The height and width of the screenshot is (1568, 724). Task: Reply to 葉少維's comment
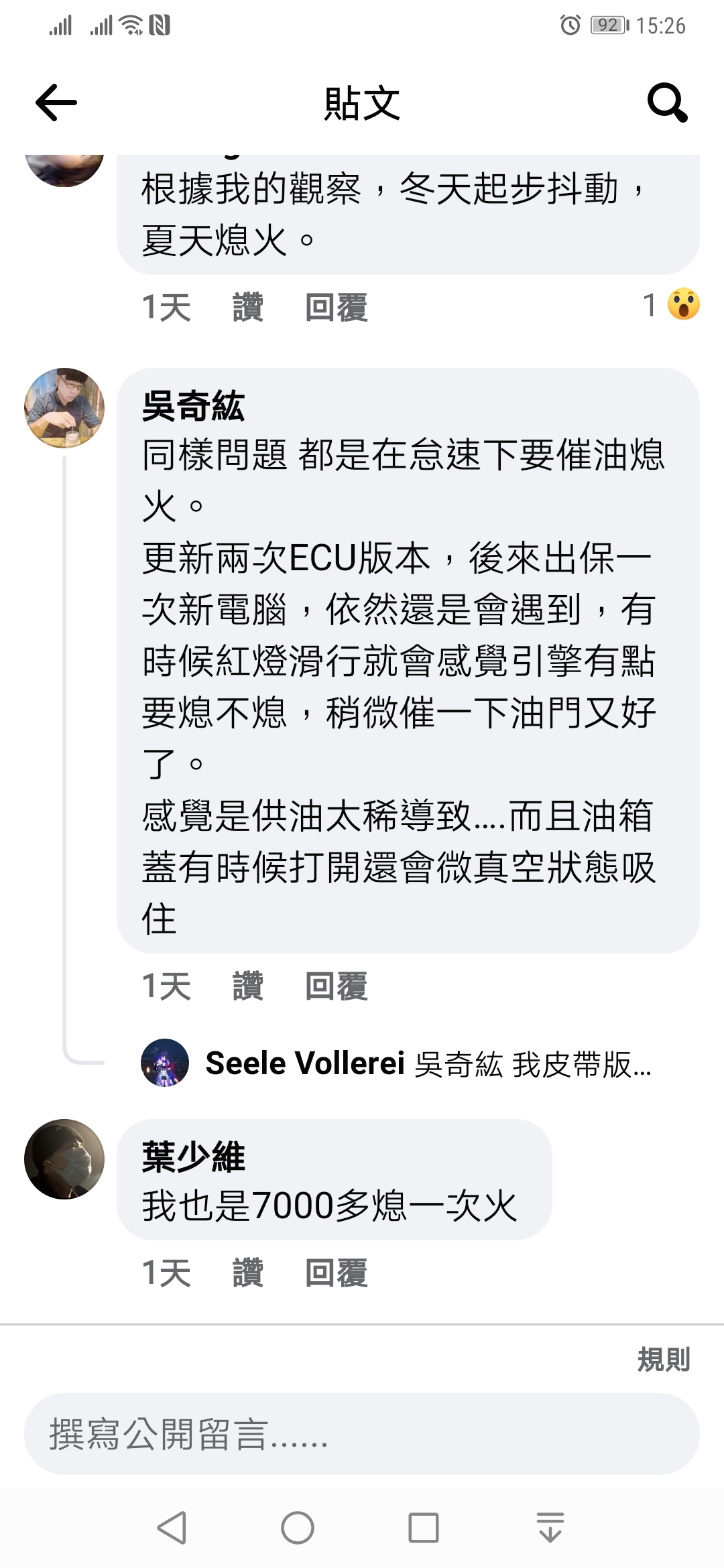click(337, 1273)
